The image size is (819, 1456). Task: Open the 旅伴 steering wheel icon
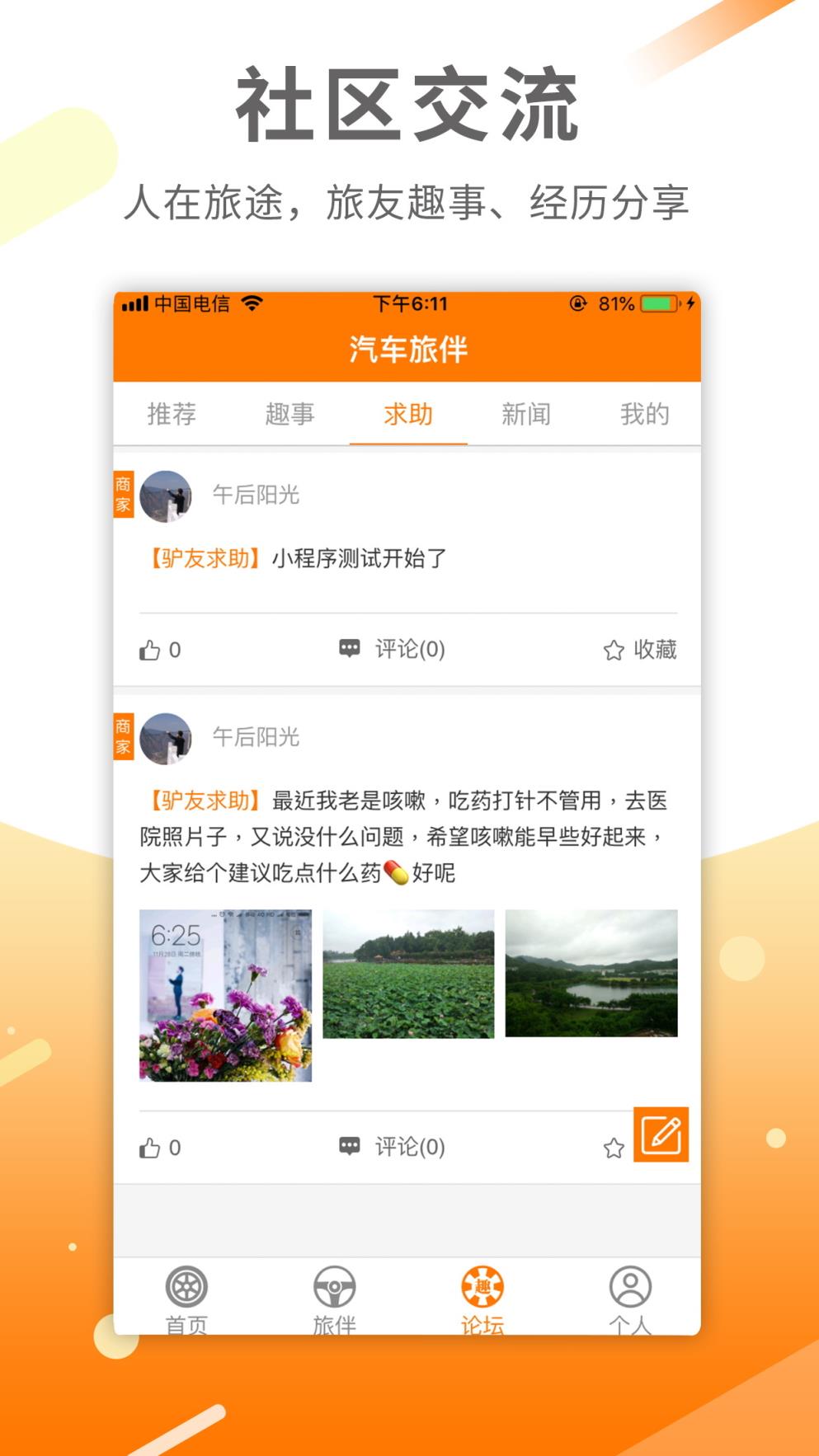click(x=335, y=1286)
